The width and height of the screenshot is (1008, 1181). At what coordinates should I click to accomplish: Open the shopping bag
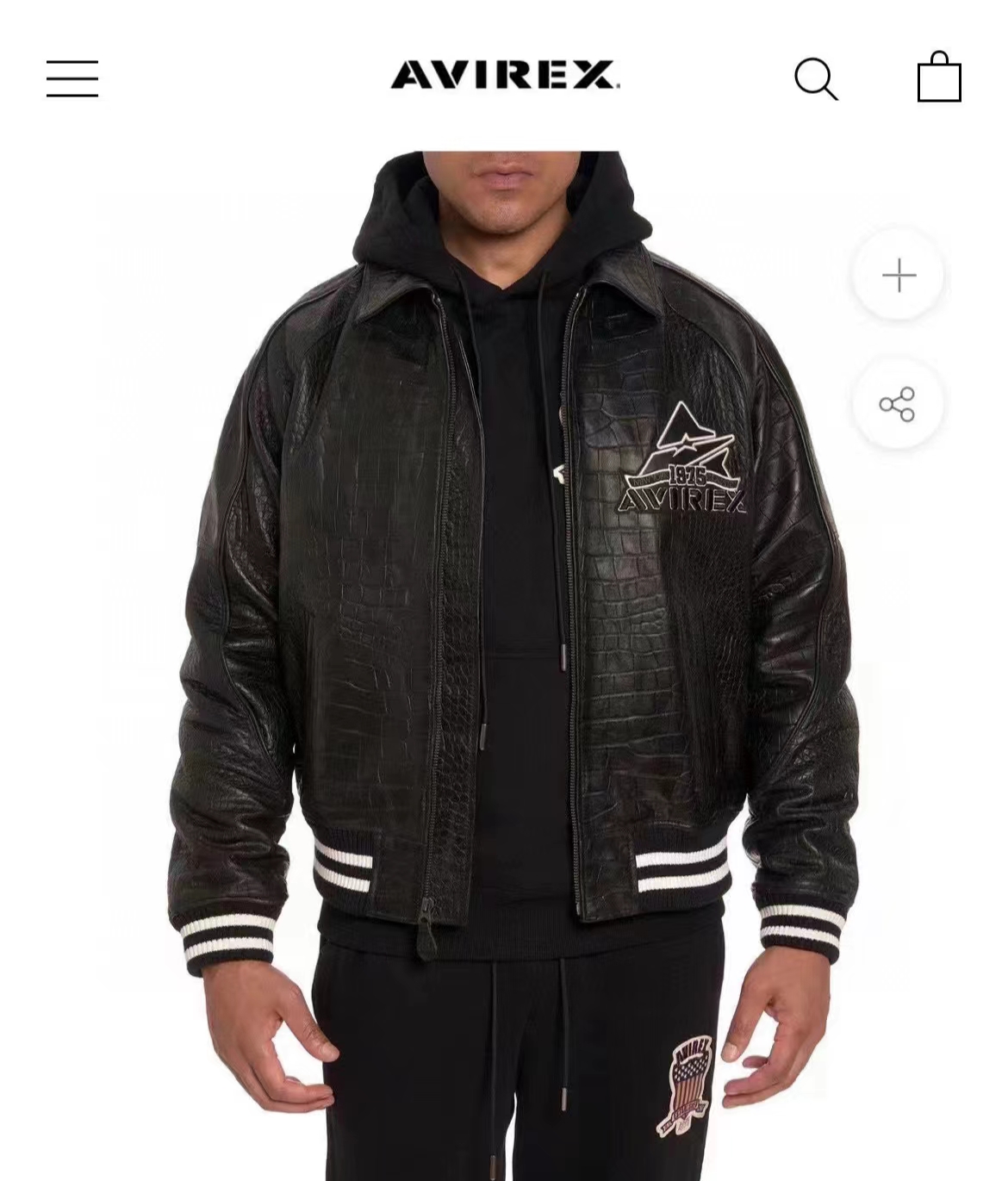938,78
